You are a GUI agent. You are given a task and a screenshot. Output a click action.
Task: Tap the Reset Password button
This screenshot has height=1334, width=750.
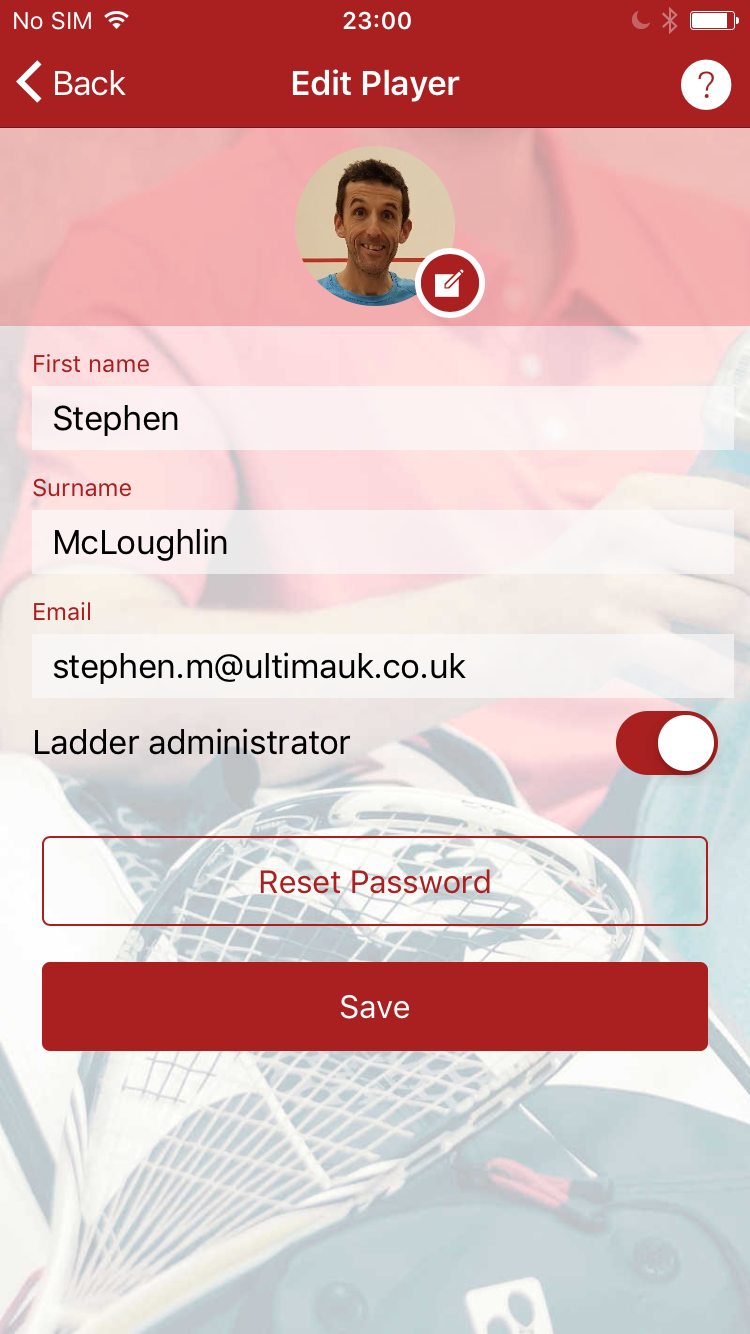(375, 881)
